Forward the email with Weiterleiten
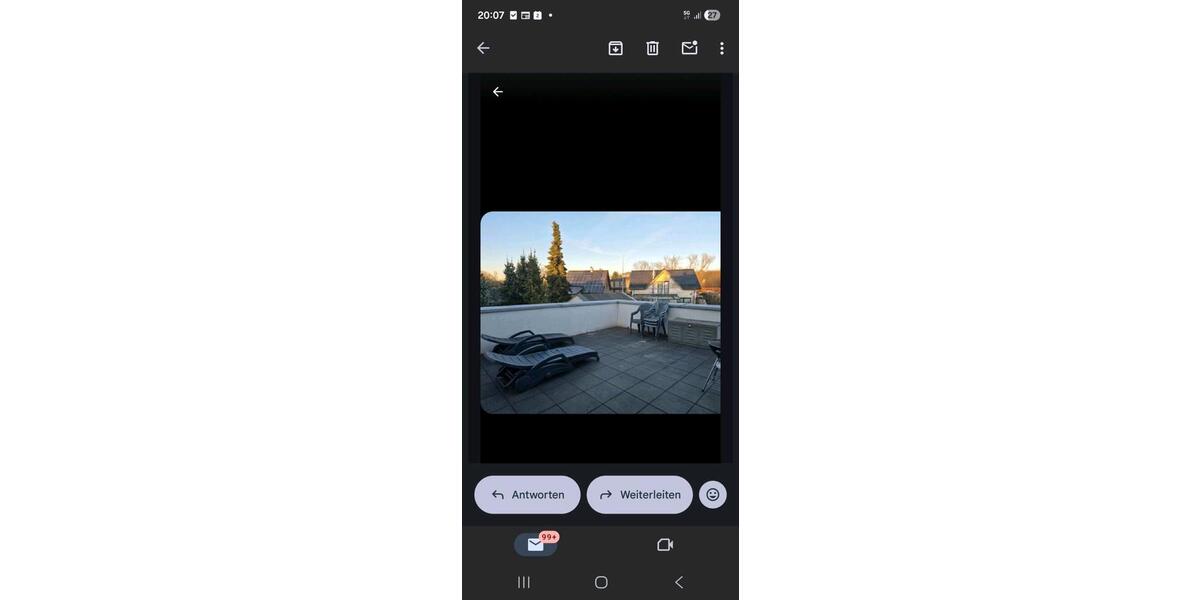Viewport: 1200px width, 600px height. click(639, 495)
